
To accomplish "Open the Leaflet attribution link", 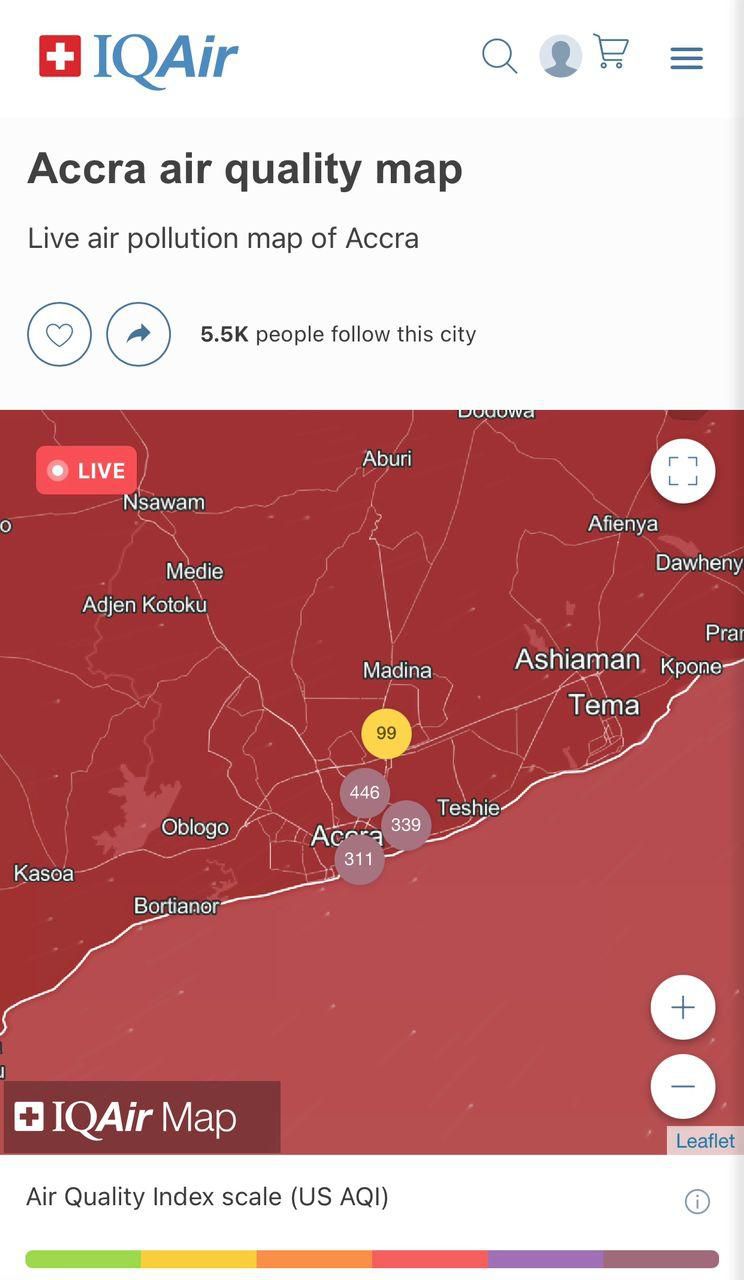I will tap(705, 1141).
